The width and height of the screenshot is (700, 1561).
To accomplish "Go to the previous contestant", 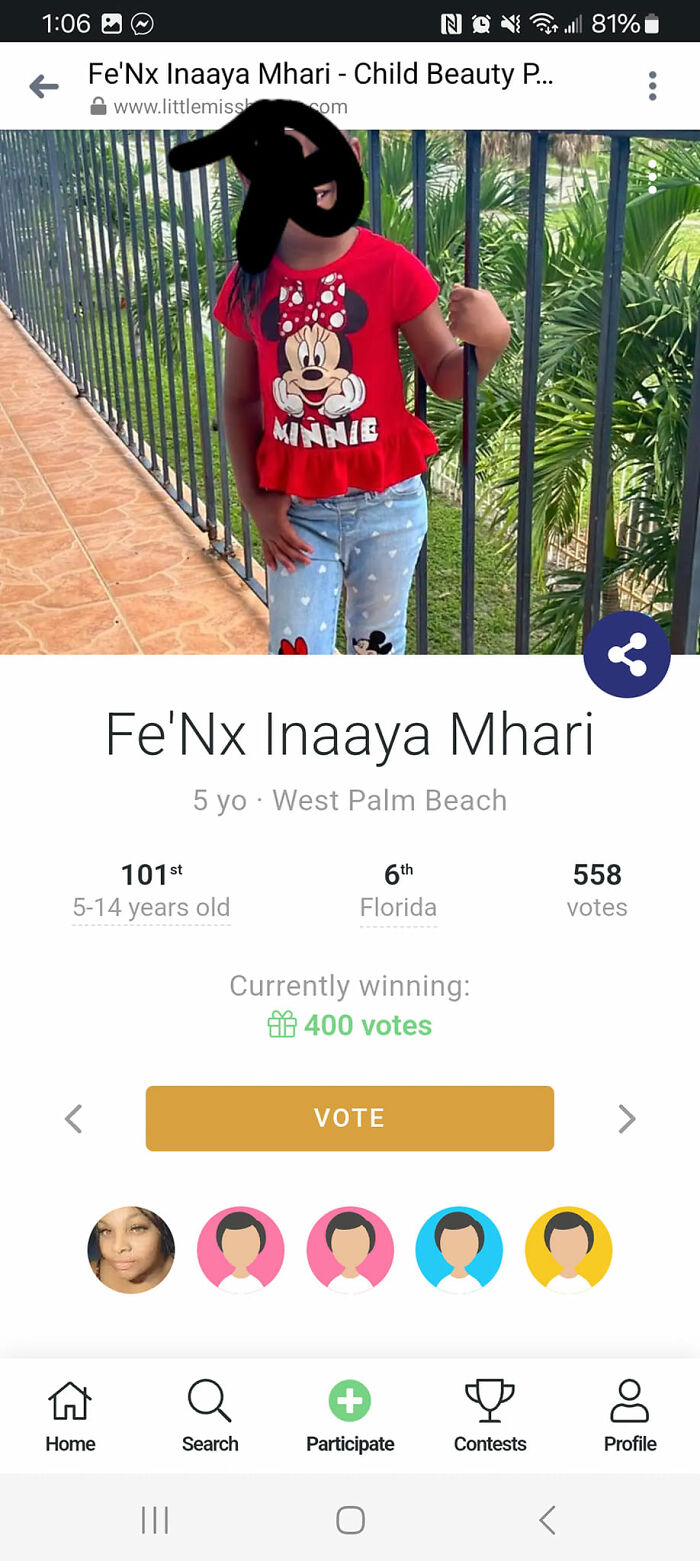I will point(73,1118).
